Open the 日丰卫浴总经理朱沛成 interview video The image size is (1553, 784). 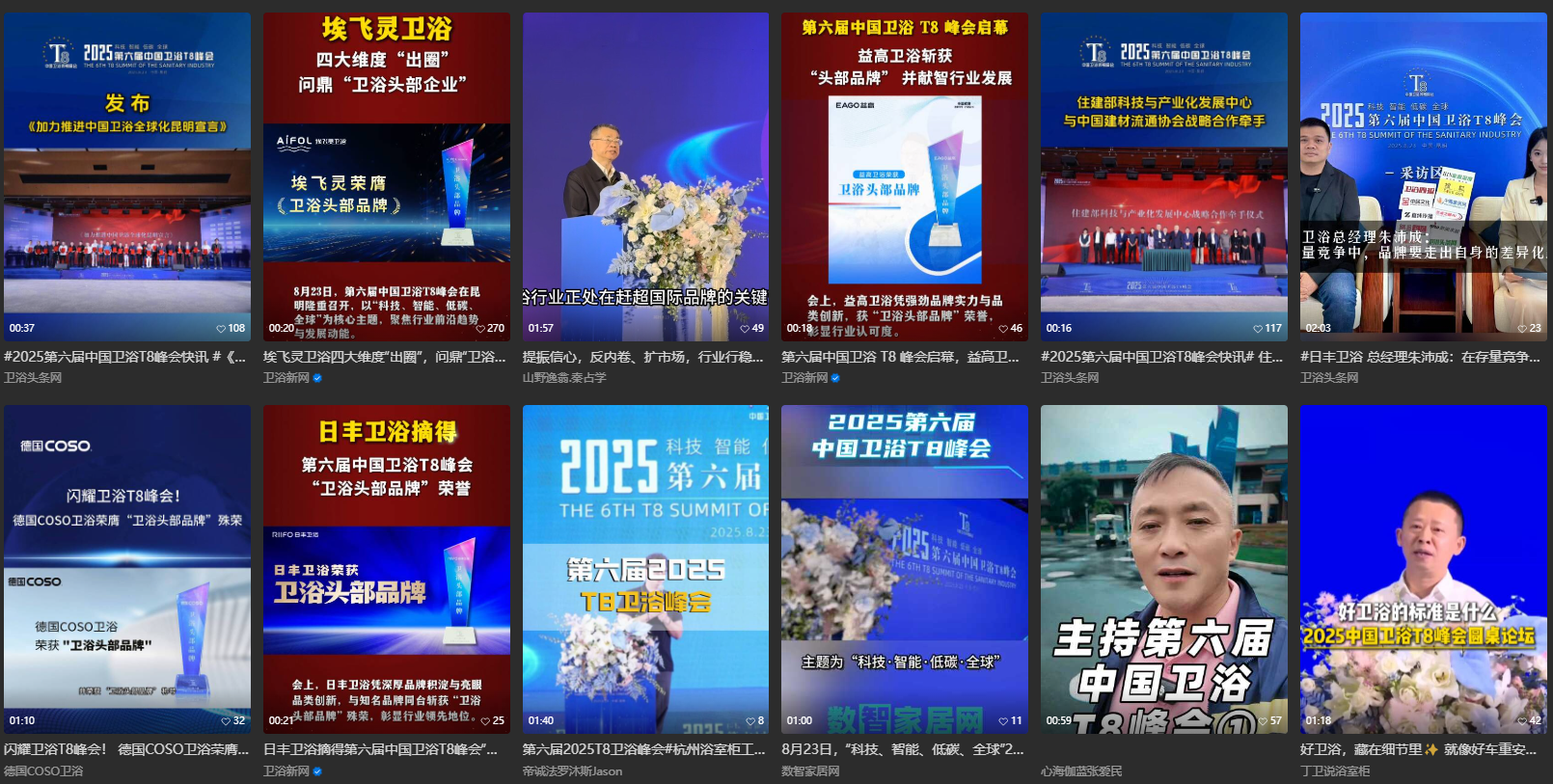pos(1423,176)
